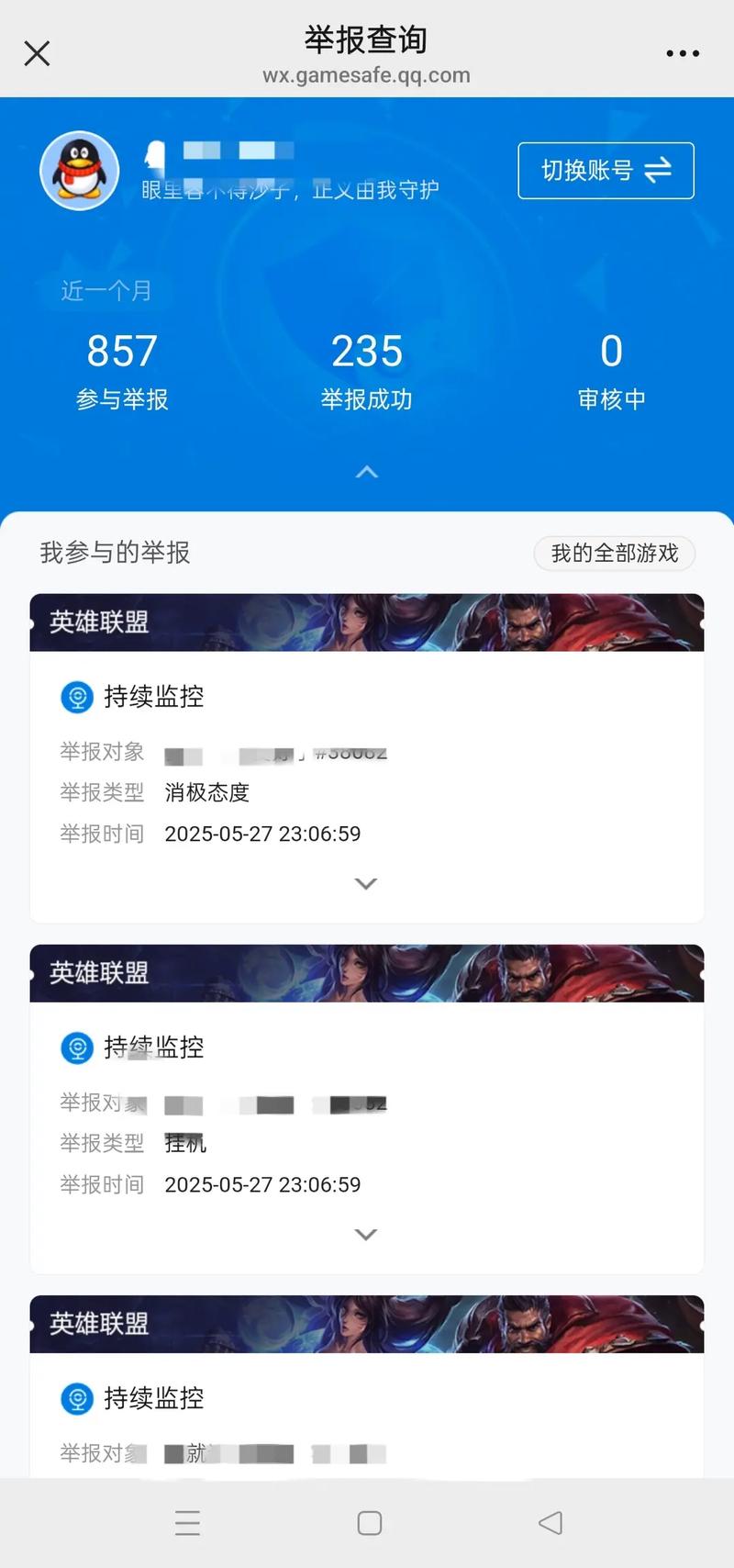This screenshot has width=734, height=1568.
Task: Tap the 切换账号 button
Action: (606, 171)
